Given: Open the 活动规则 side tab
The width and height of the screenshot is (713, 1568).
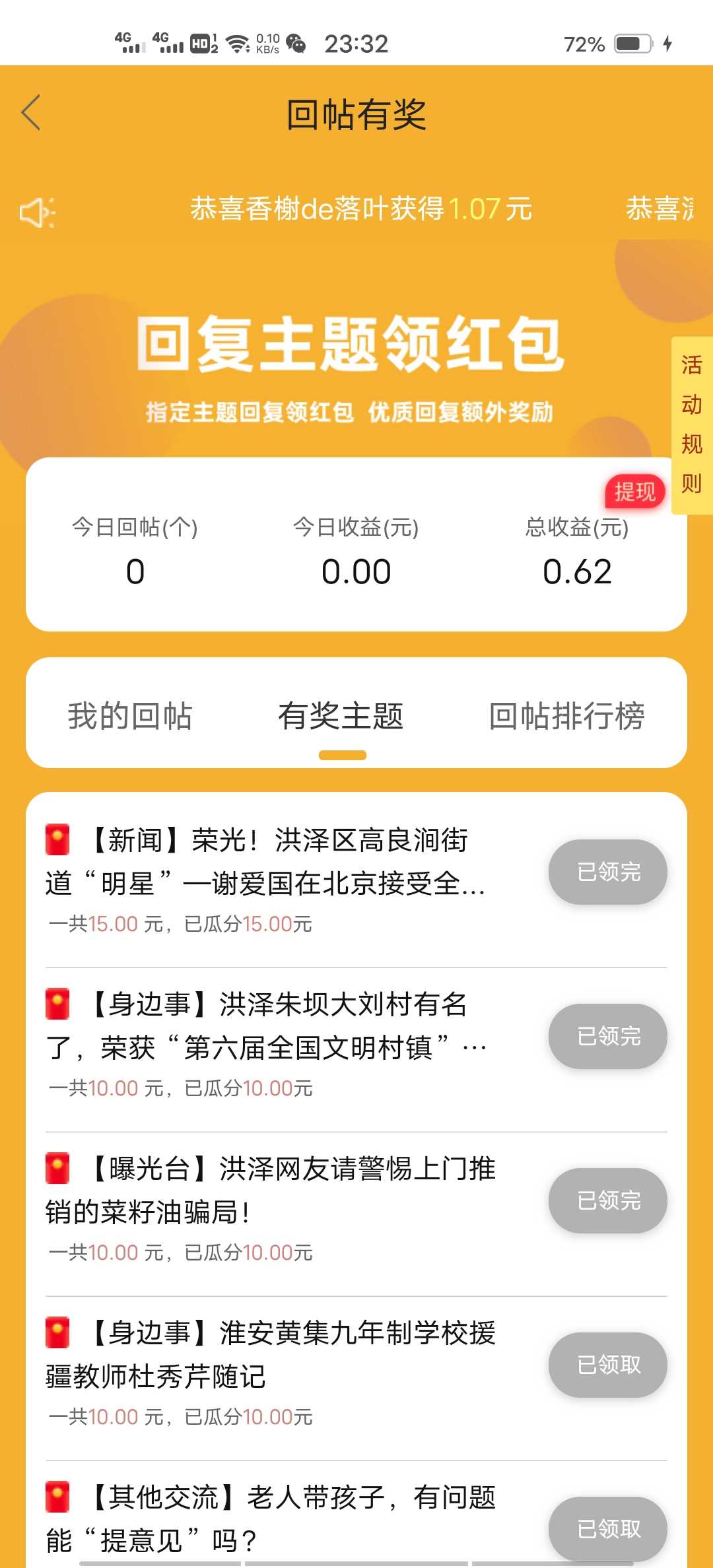Looking at the screenshot, I should point(692,425).
